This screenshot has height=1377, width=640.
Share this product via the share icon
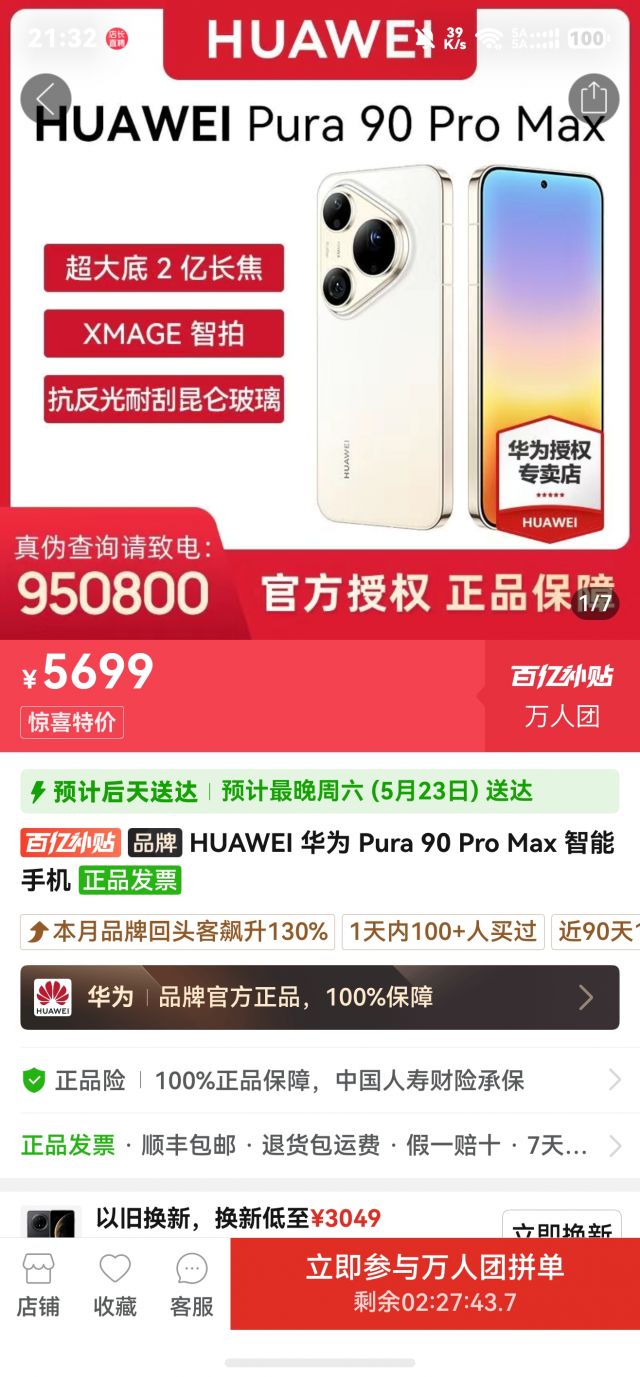[594, 98]
